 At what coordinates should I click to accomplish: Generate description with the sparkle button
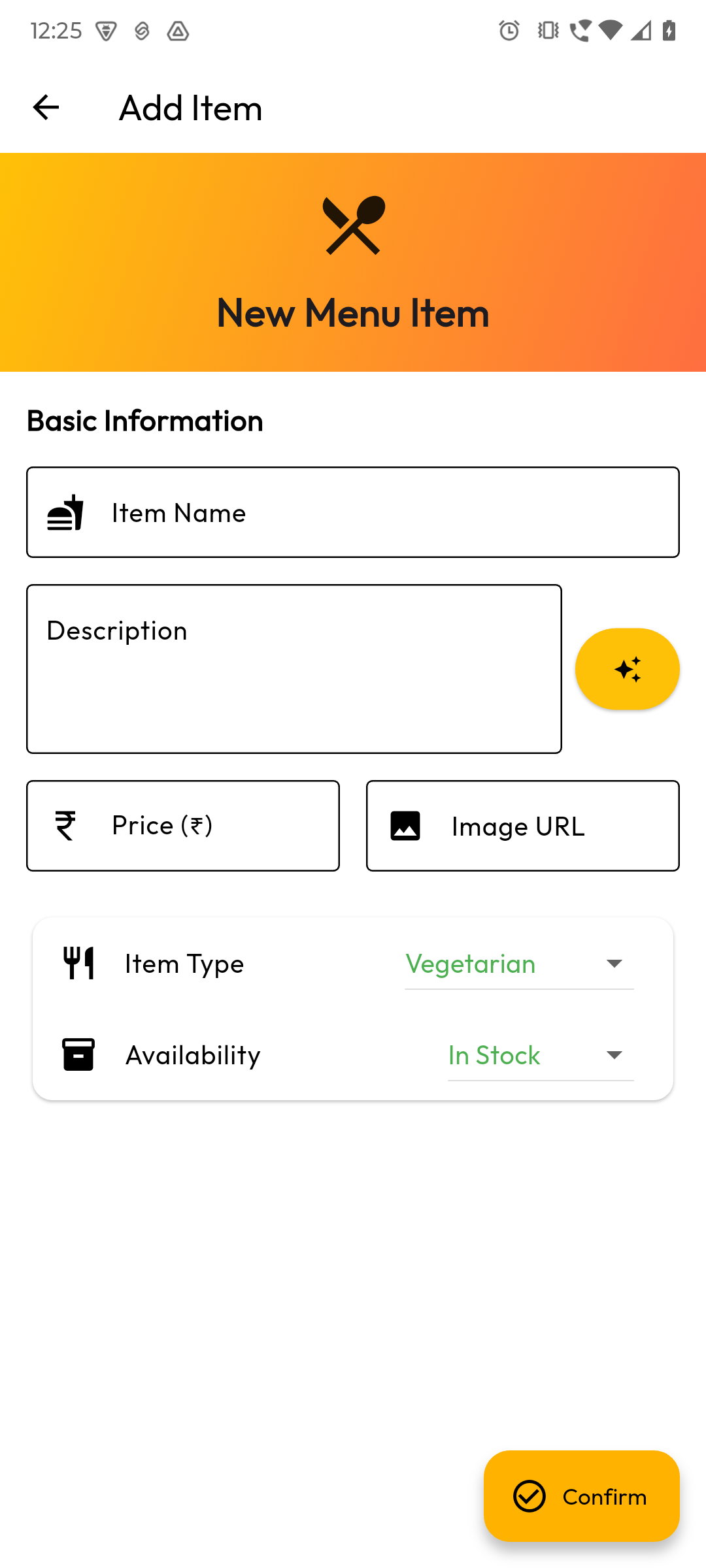click(x=628, y=669)
